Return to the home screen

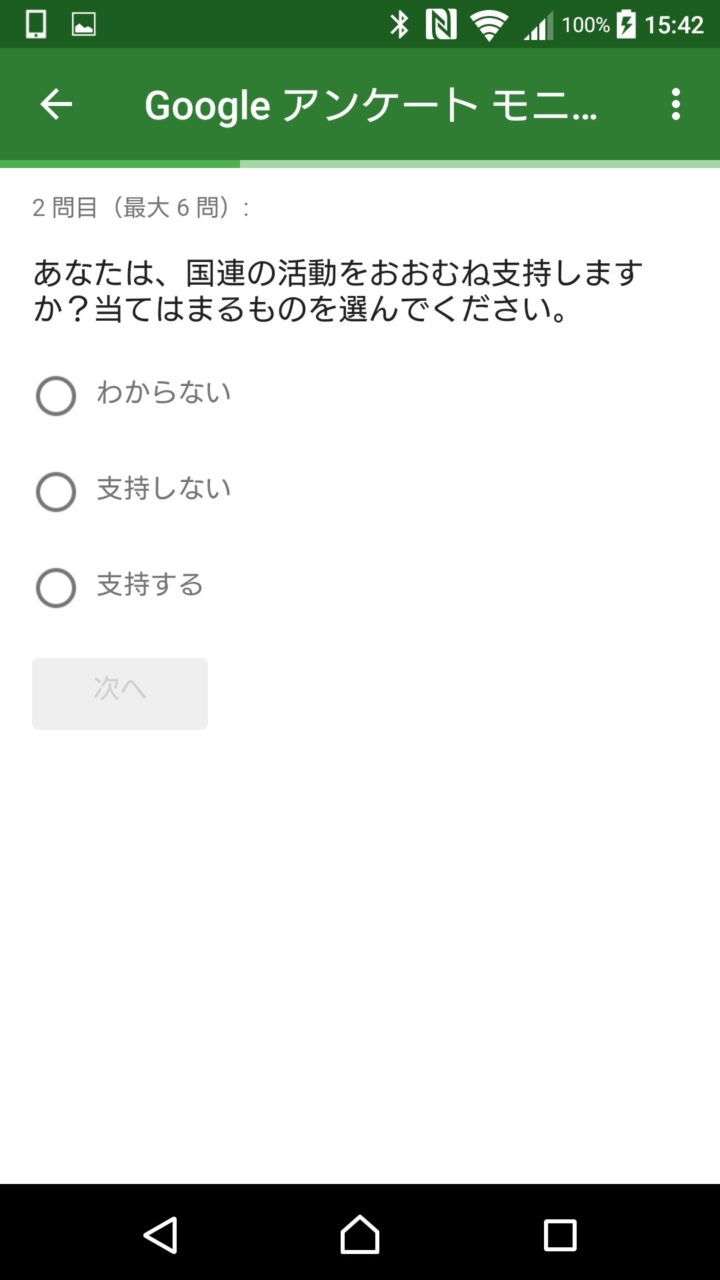(360, 1235)
